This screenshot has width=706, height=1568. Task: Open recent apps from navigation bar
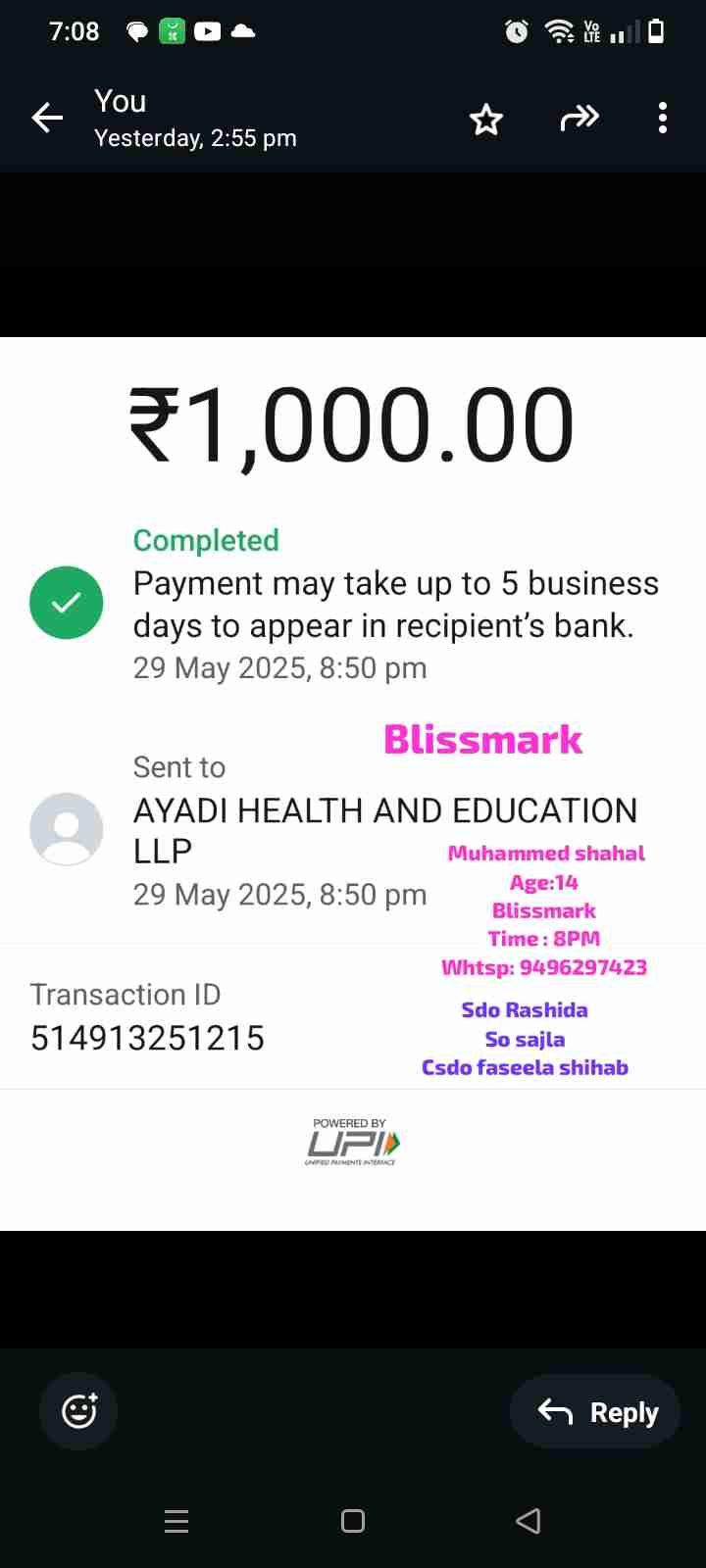176,1521
